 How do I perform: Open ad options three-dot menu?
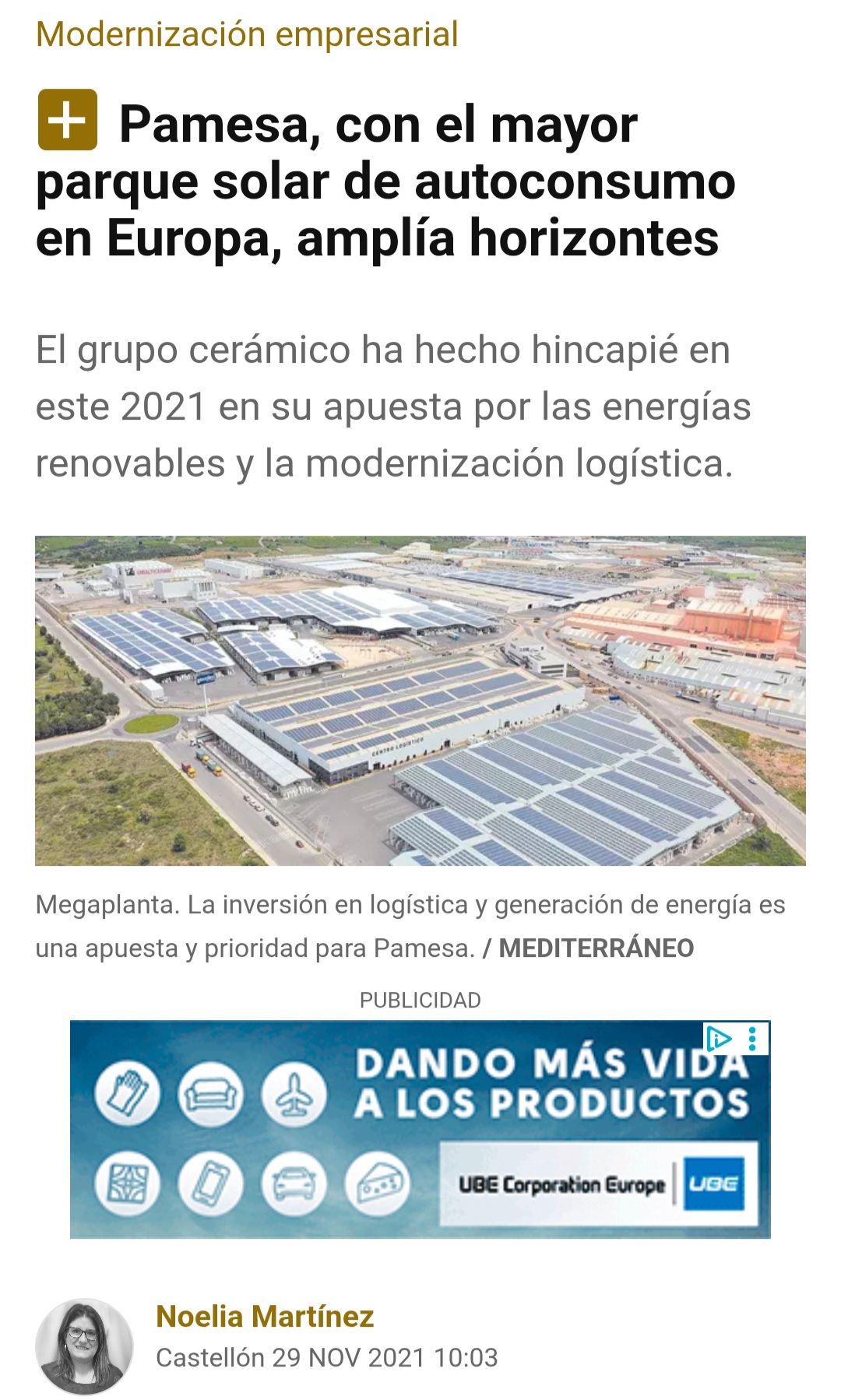tap(752, 1038)
